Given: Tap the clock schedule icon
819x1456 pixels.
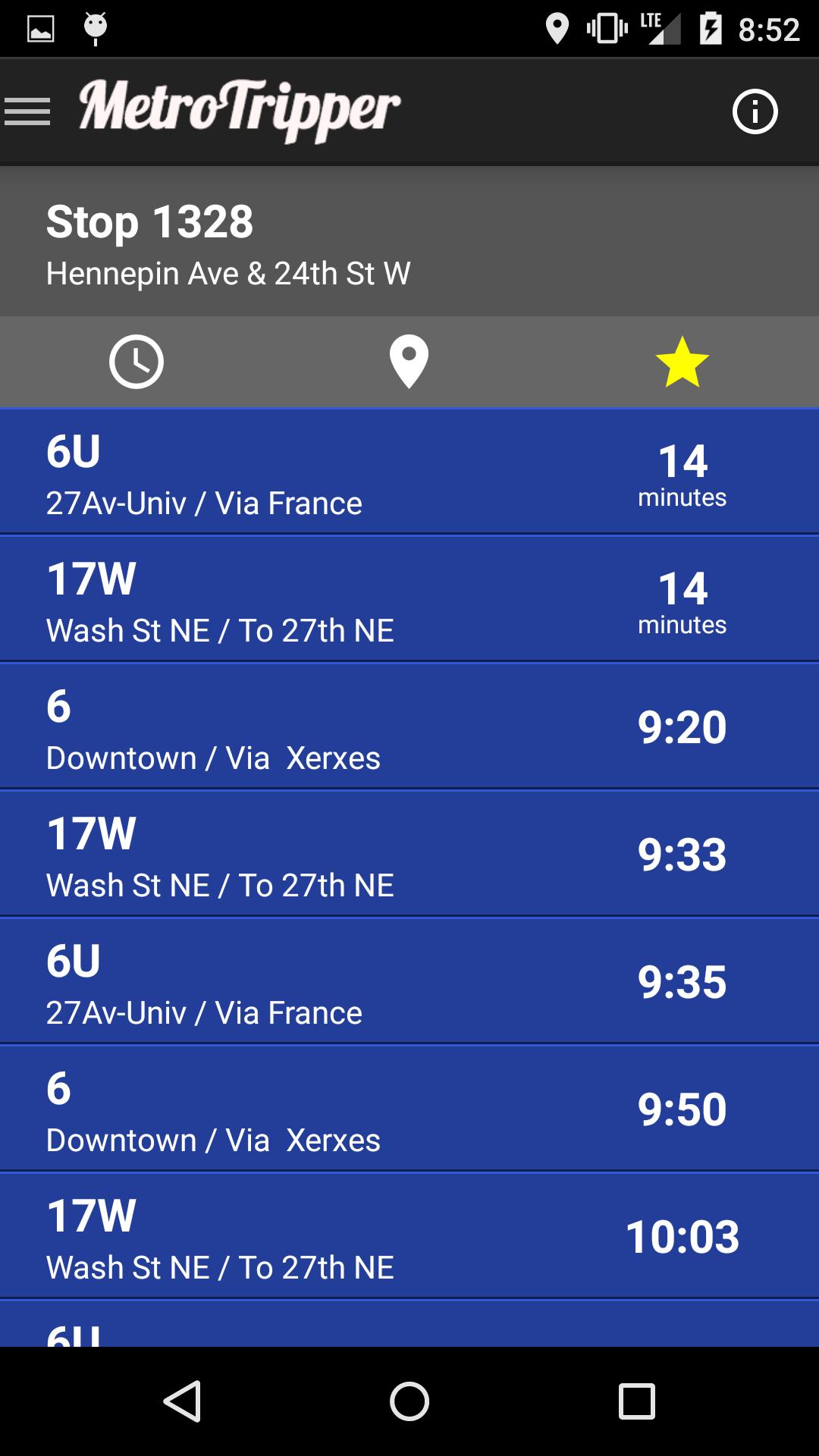Looking at the screenshot, I should click(x=136, y=362).
